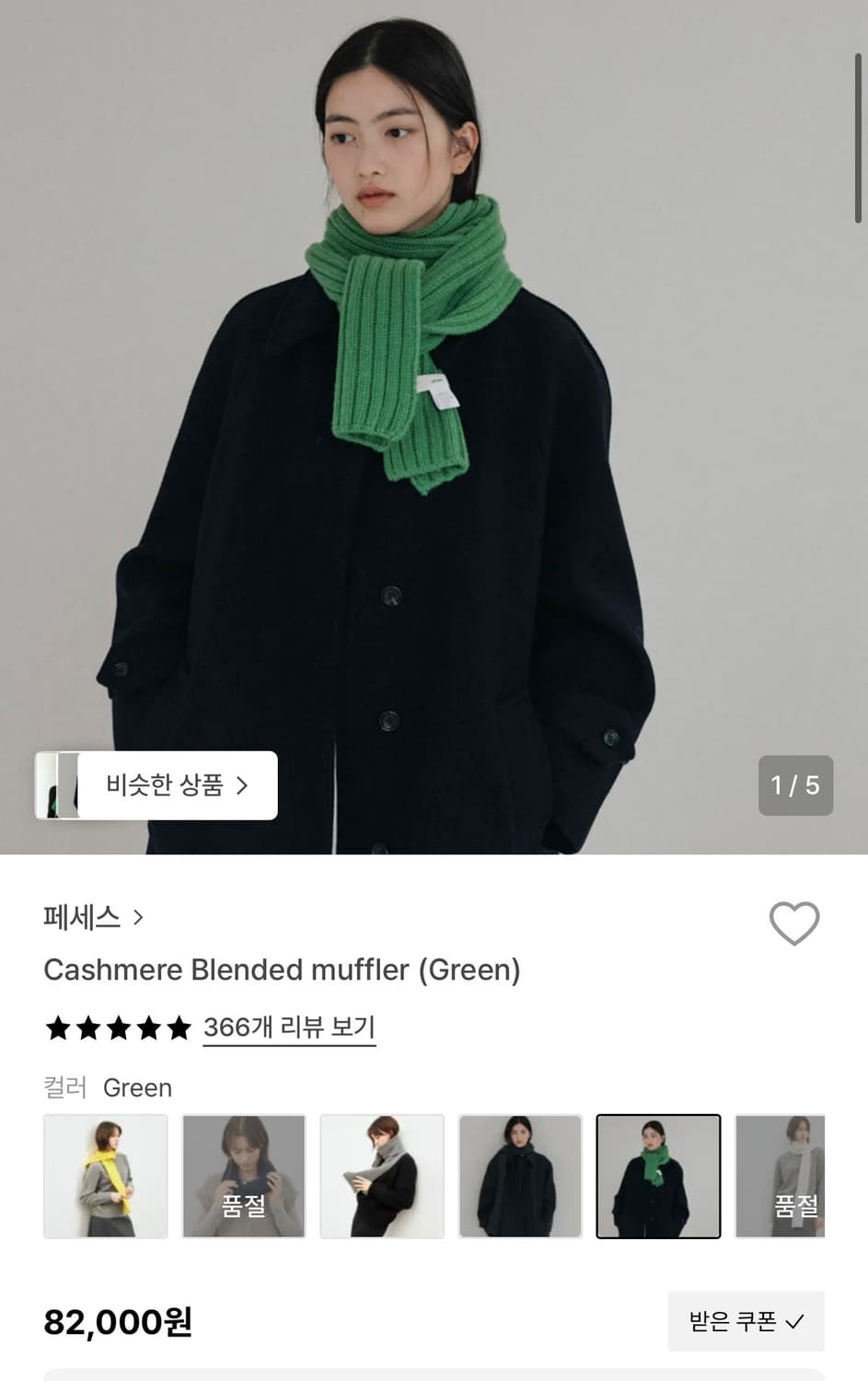Open the 받은 쿠폰 received coupons button
Image resolution: width=868 pixels, height=1381 pixels.
[x=746, y=1321]
